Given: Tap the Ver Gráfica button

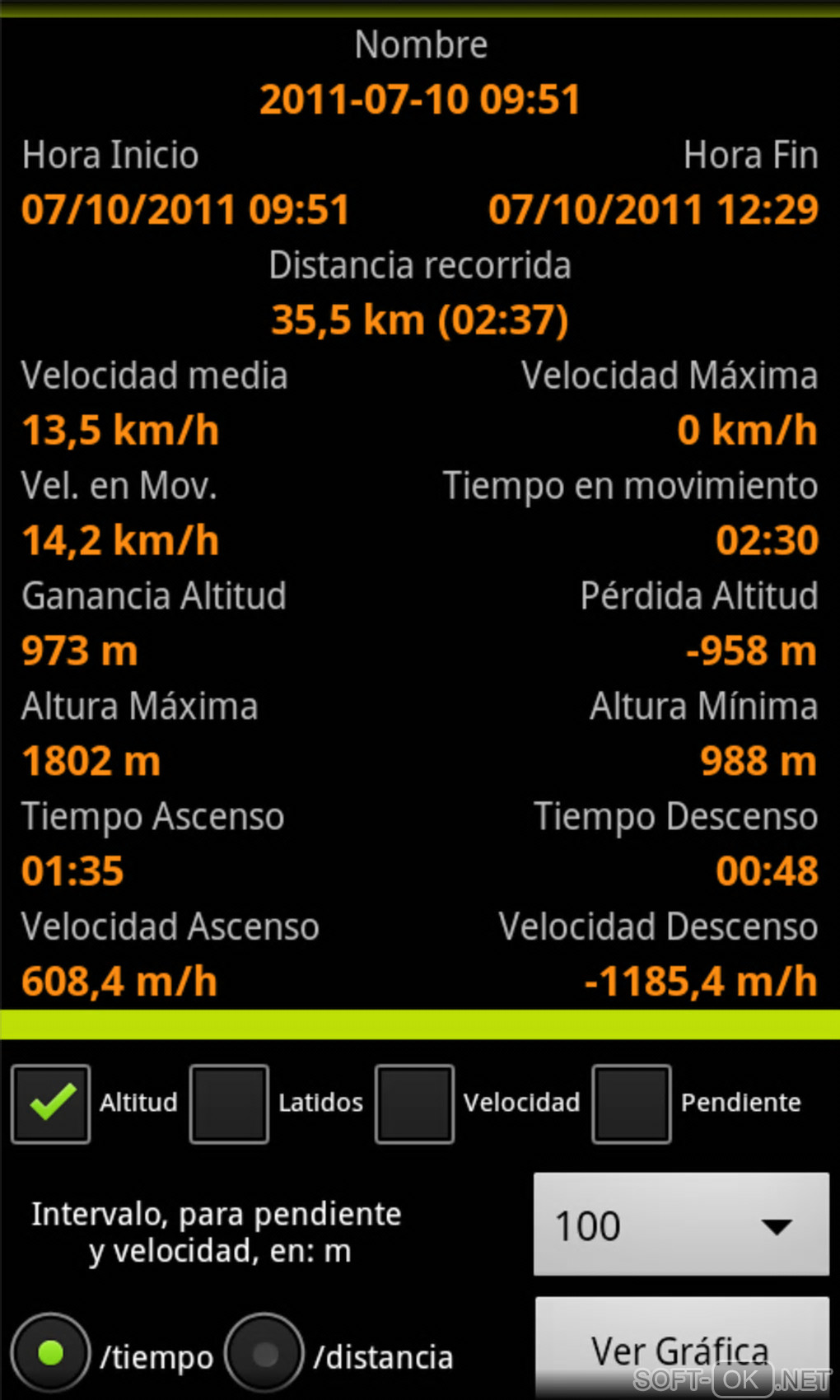Looking at the screenshot, I should (x=681, y=1349).
